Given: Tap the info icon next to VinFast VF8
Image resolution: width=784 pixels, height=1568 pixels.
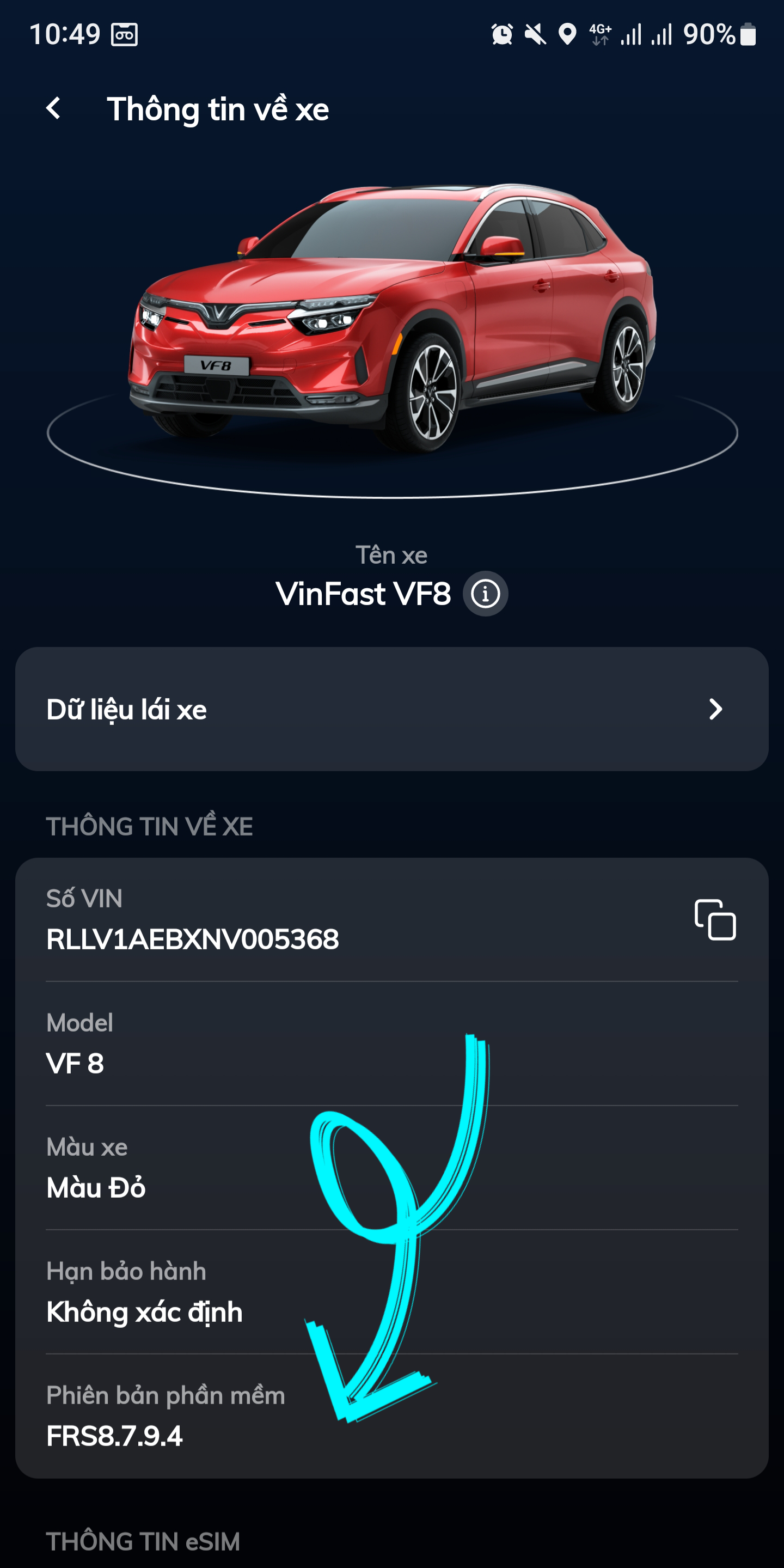Looking at the screenshot, I should [x=484, y=594].
